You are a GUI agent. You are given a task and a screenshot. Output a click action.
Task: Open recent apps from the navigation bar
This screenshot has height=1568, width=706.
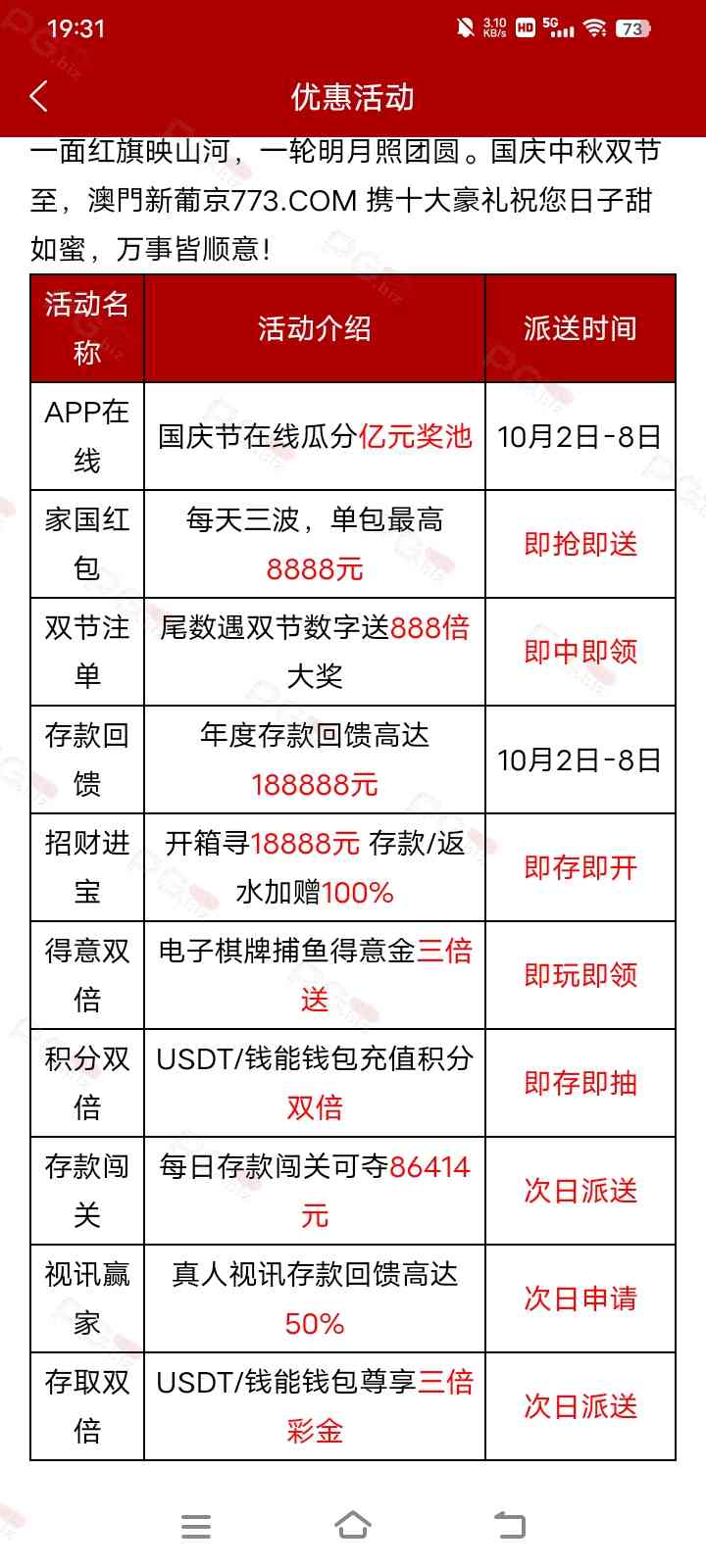click(x=196, y=1526)
